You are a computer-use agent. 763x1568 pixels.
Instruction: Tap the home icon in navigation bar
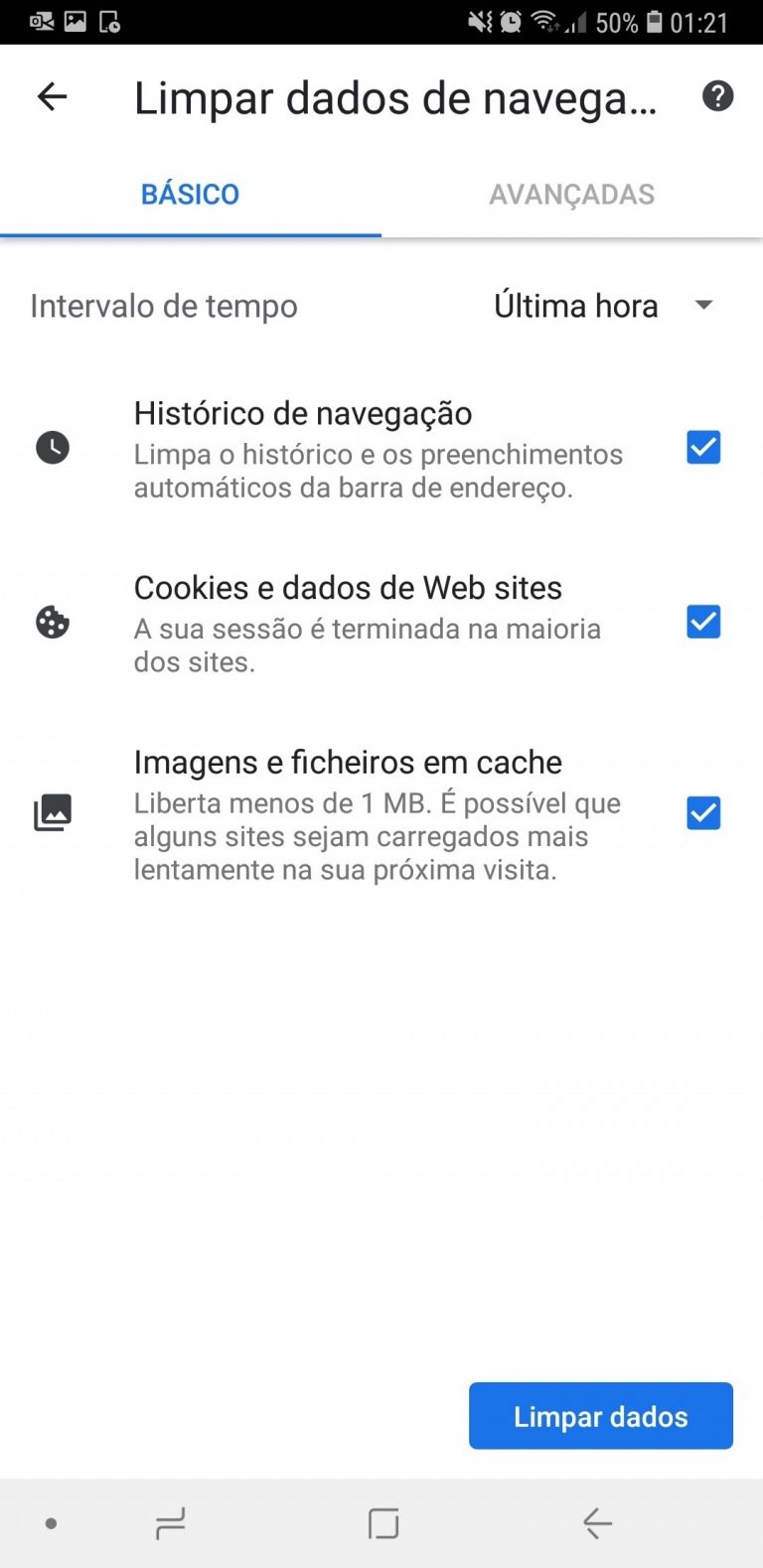click(381, 1521)
